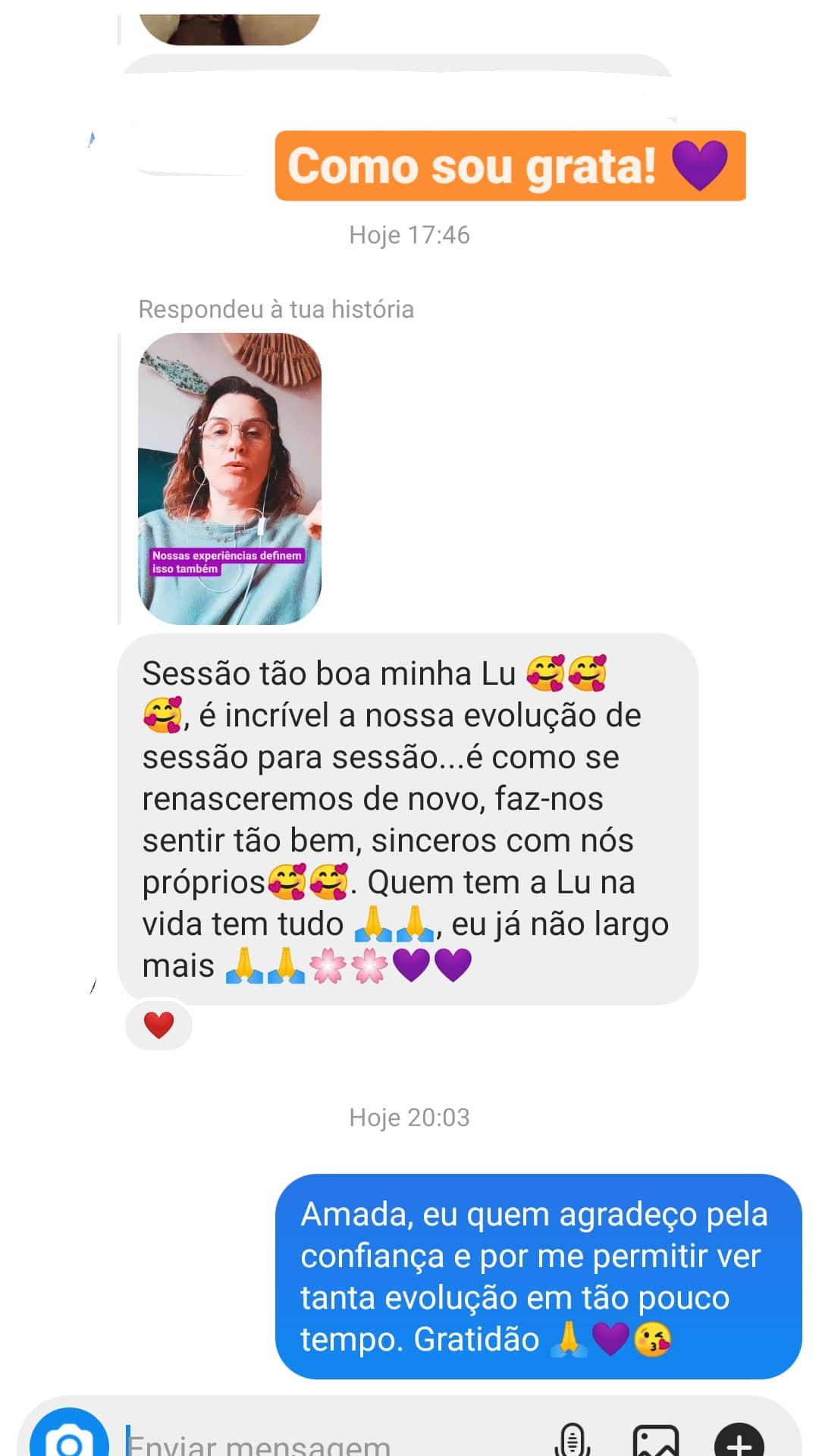Tap the Hoje 17:46 timestamp

pos(409,235)
